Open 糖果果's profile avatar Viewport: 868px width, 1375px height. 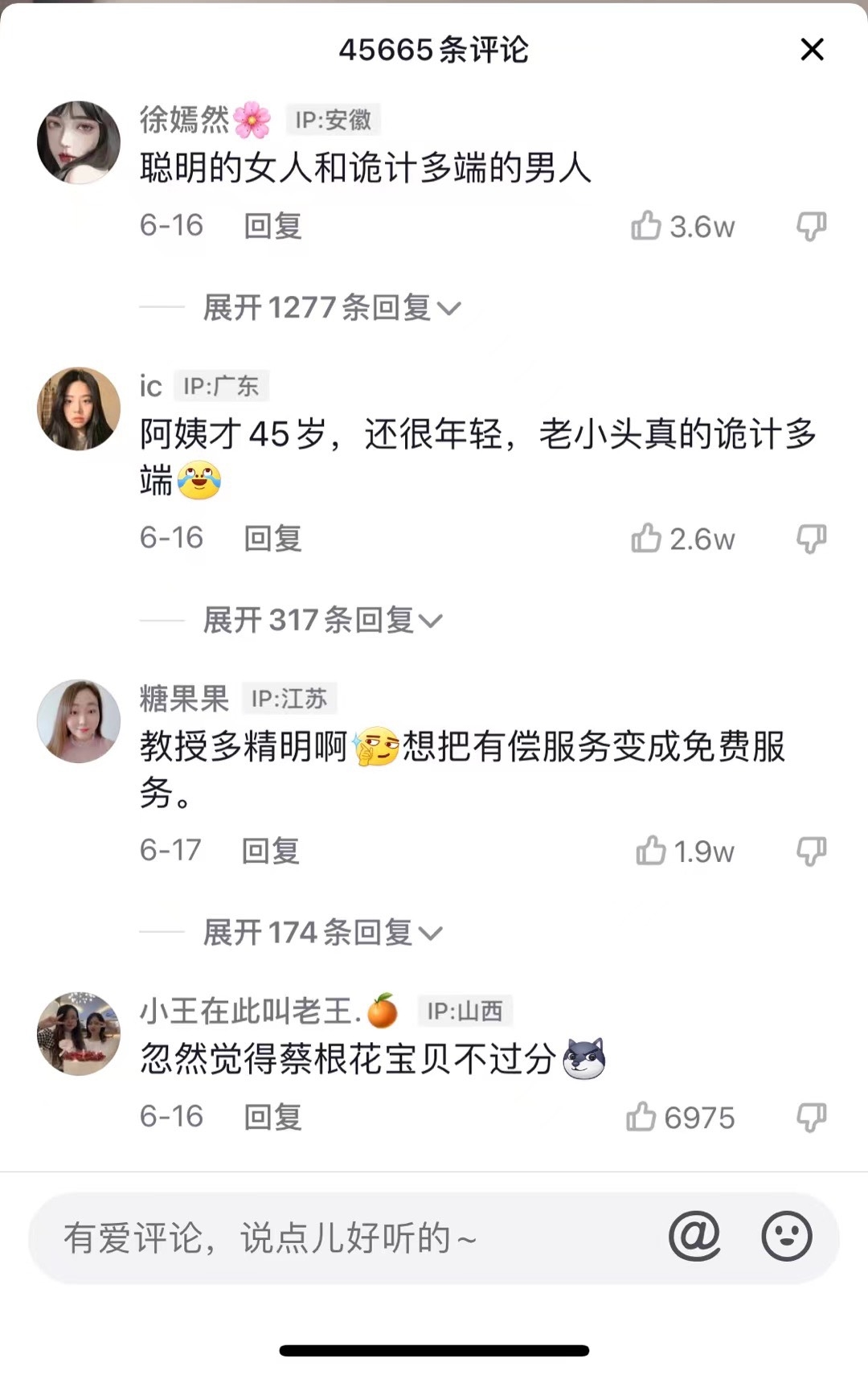(79, 721)
